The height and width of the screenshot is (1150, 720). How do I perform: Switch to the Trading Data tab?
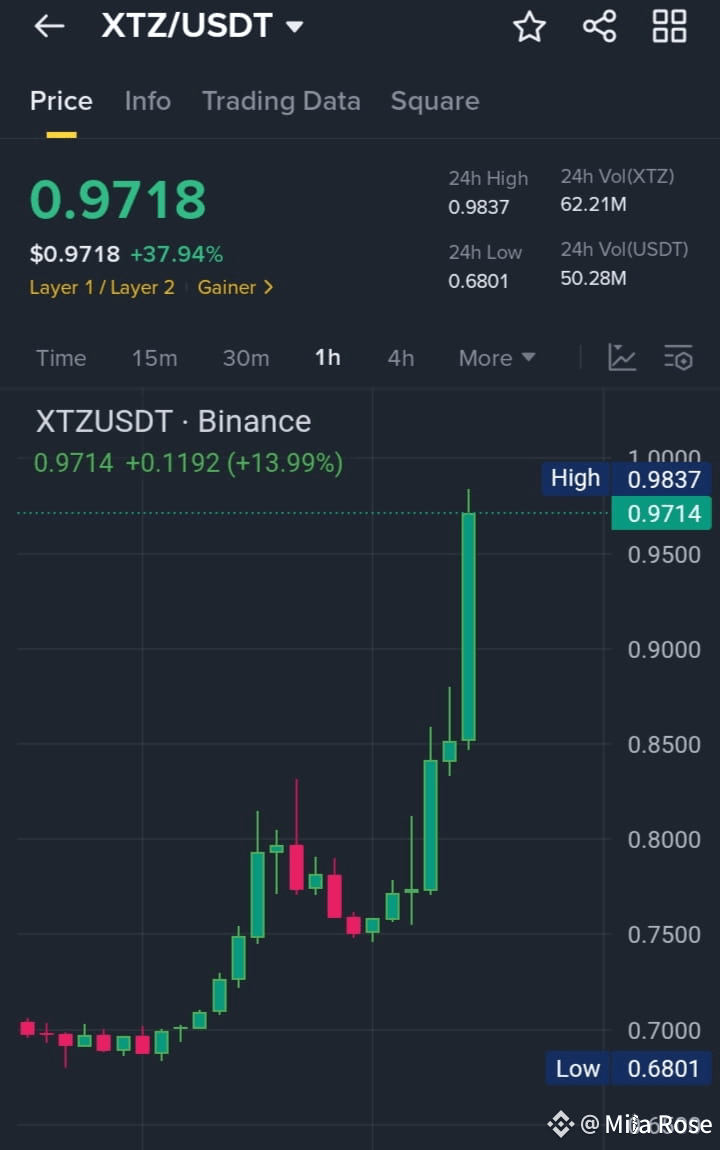[281, 100]
